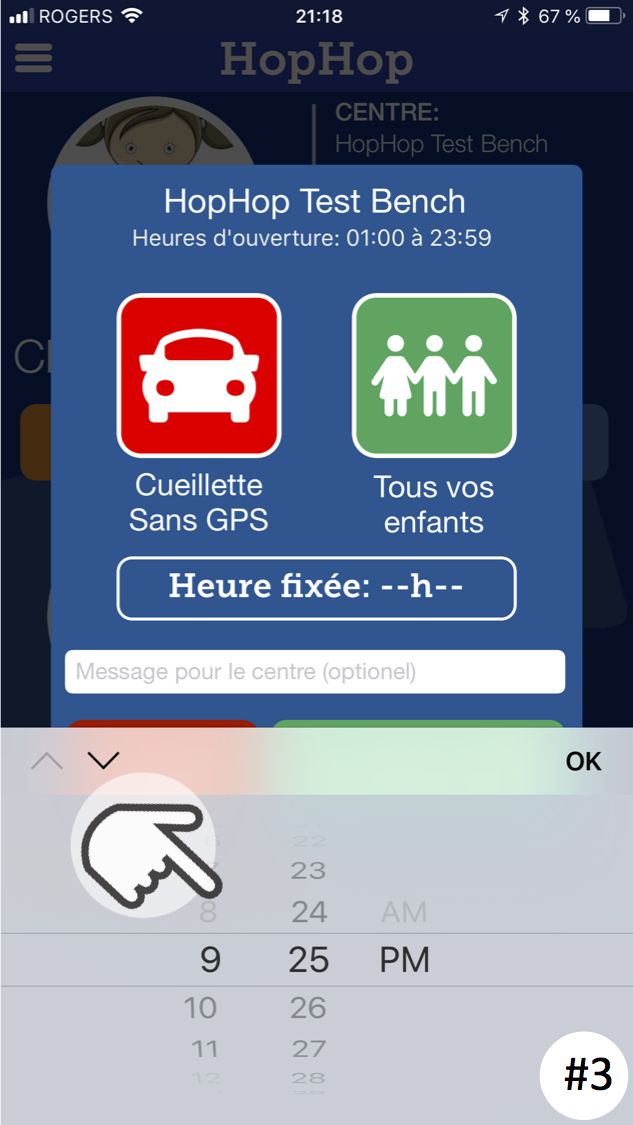Viewport: 633px width, 1125px height.
Task: Select hour 10 in the picker
Action: [200, 1008]
